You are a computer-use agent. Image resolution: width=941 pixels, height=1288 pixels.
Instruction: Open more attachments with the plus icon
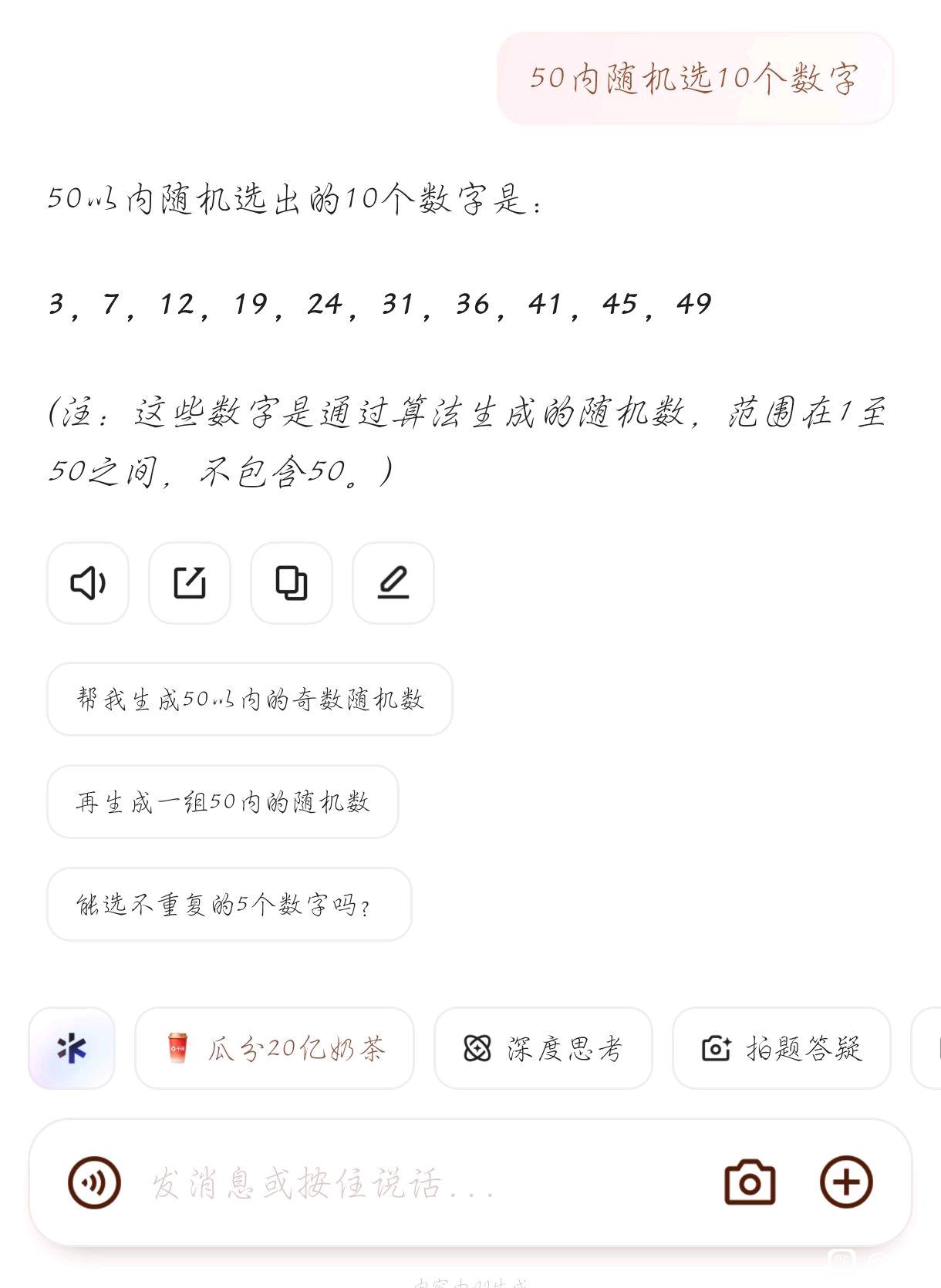(x=846, y=1182)
